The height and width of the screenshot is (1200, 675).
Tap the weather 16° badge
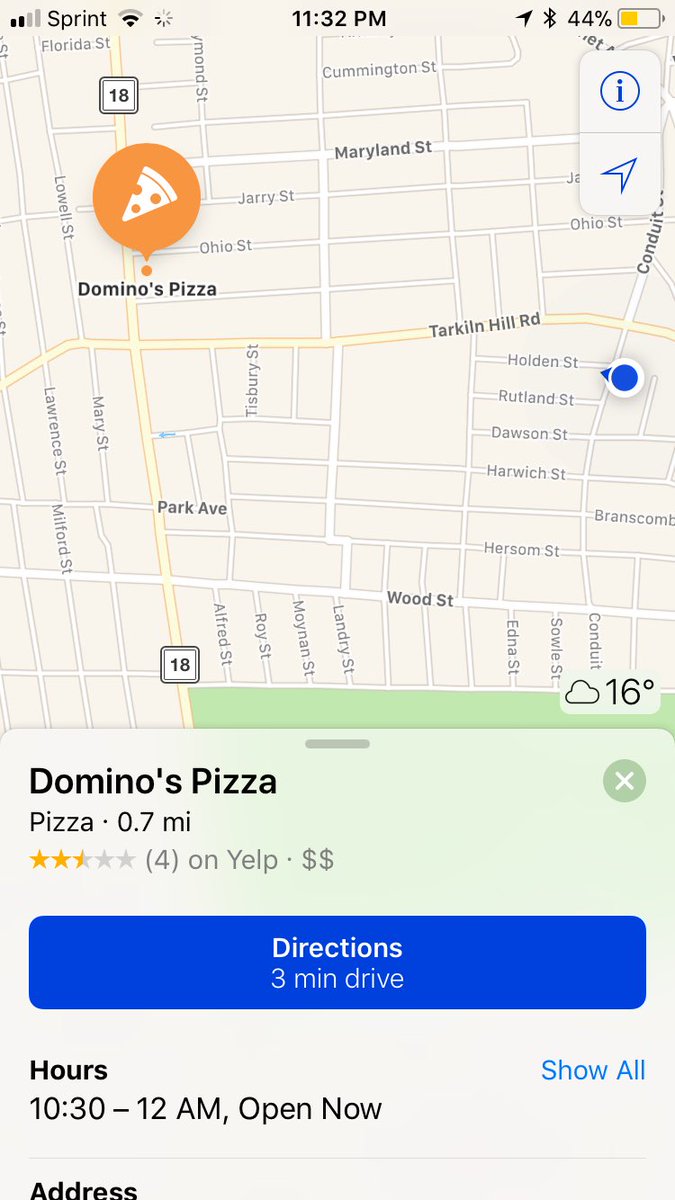pyautogui.click(x=610, y=692)
